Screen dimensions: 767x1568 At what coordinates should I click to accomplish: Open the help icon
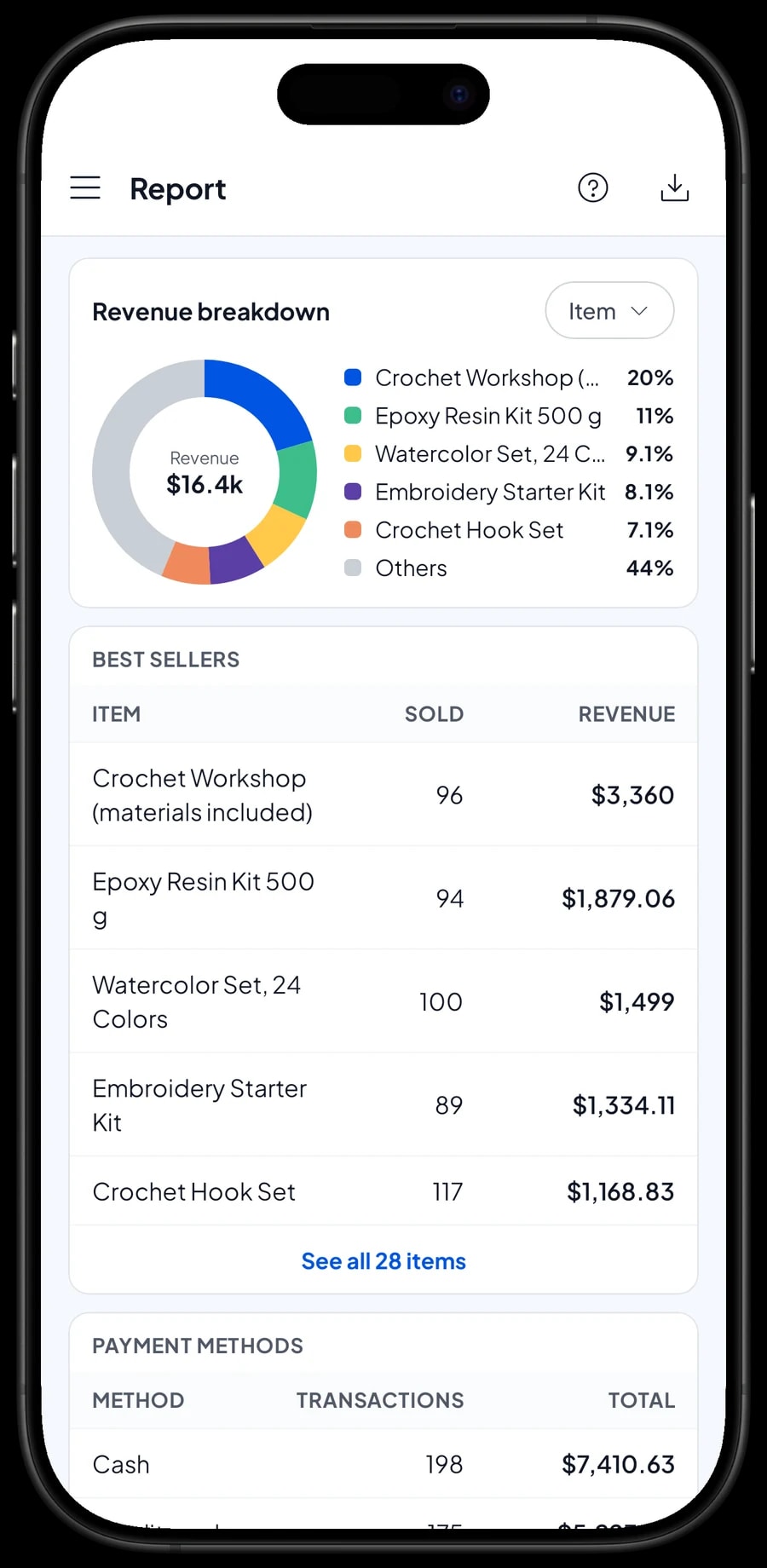pos(593,187)
